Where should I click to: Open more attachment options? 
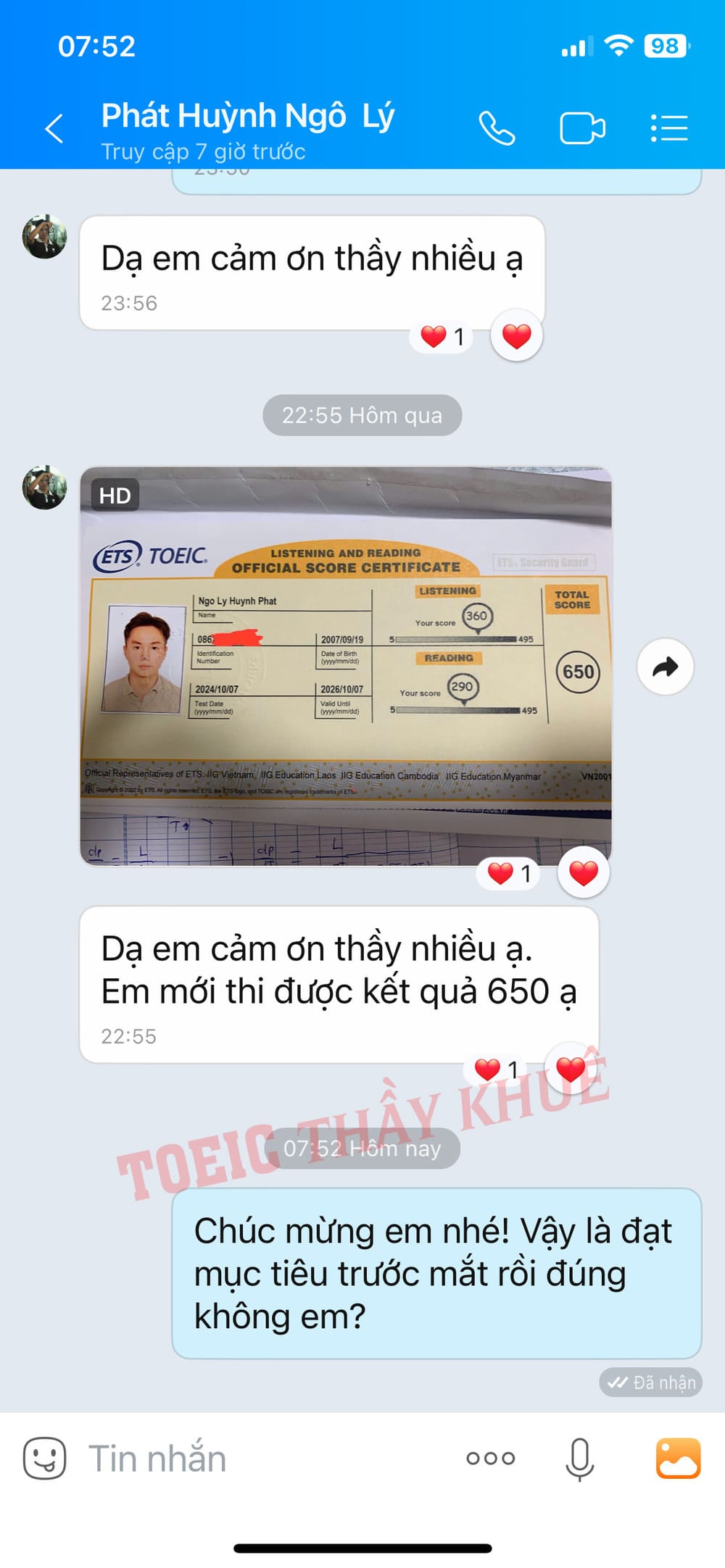click(x=491, y=1458)
